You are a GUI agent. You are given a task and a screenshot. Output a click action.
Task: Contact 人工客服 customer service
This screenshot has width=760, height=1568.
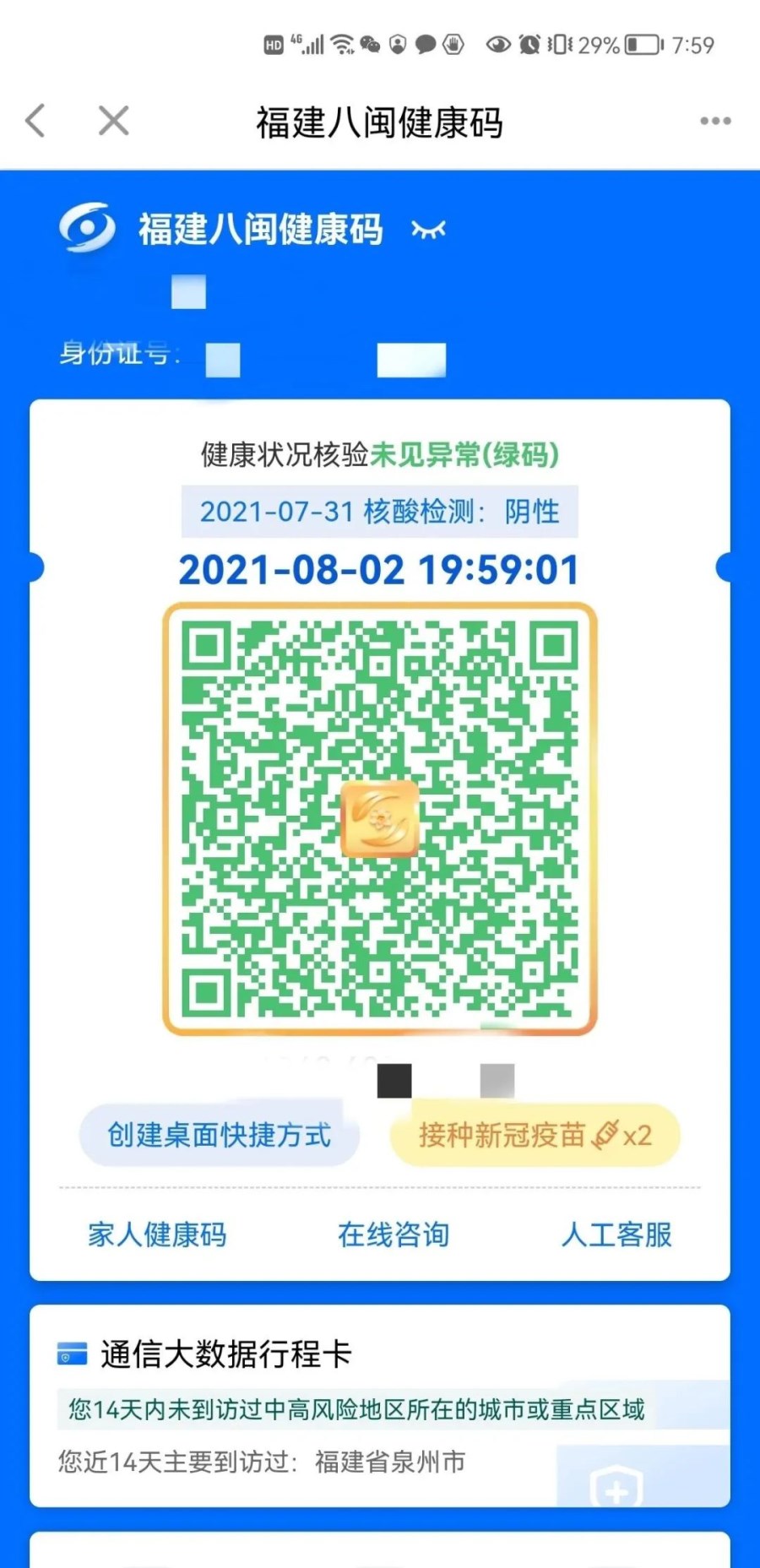[616, 1234]
